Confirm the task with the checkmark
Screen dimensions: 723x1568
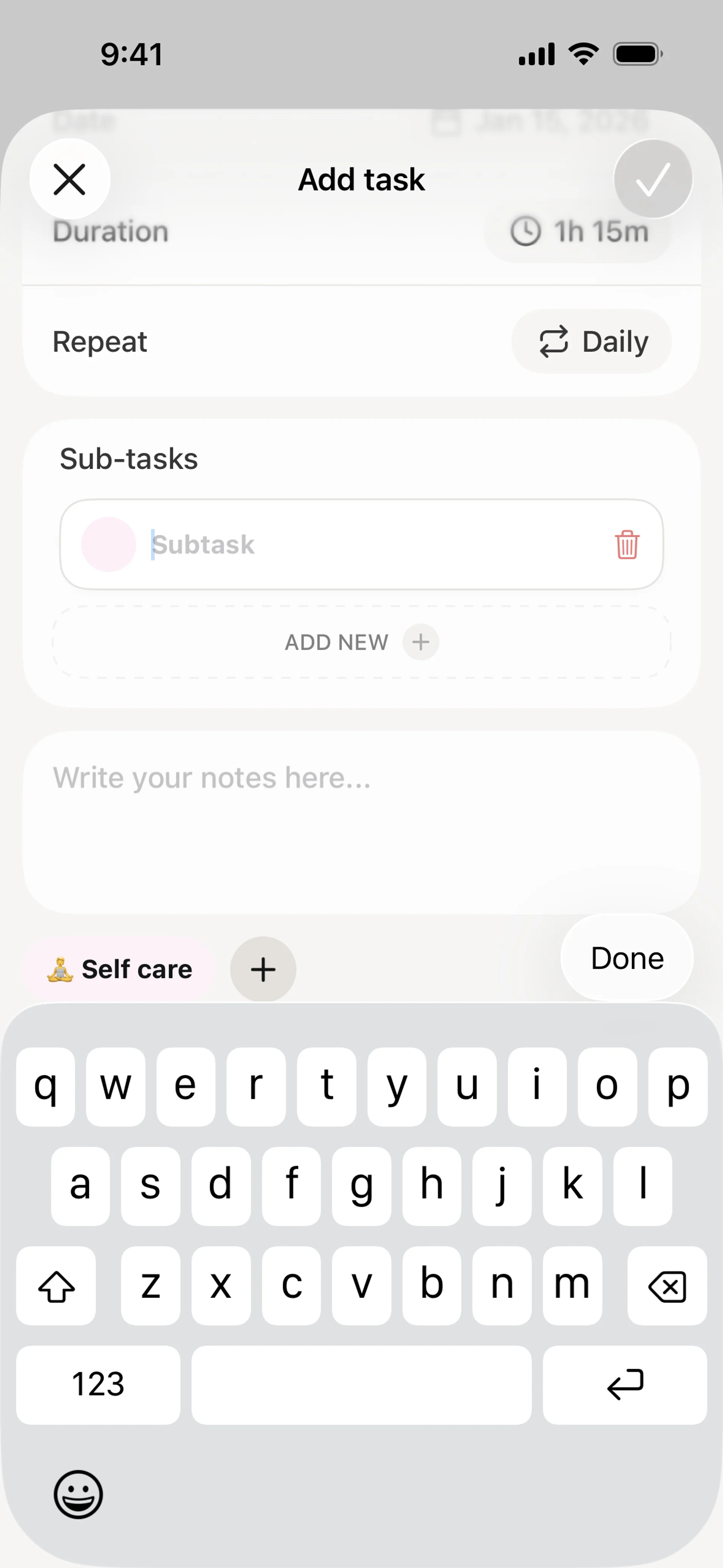[653, 179]
